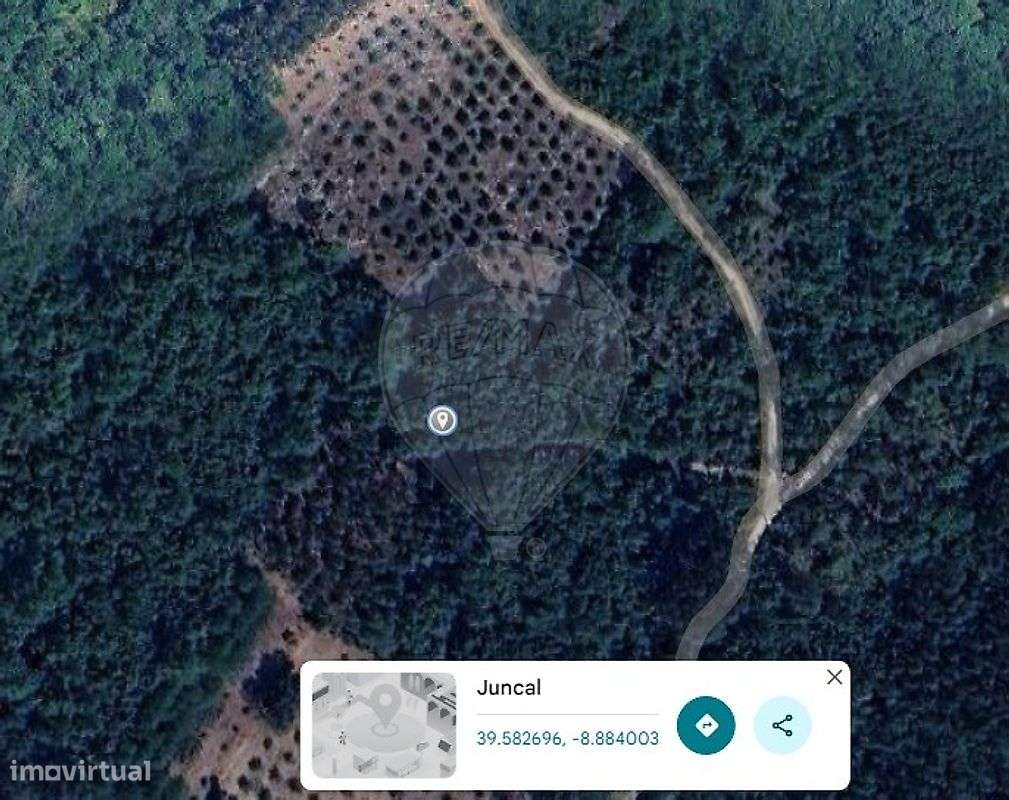Image resolution: width=1009 pixels, height=800 pixels.
Task: Share the Juncal location
Action: point(782,726)
